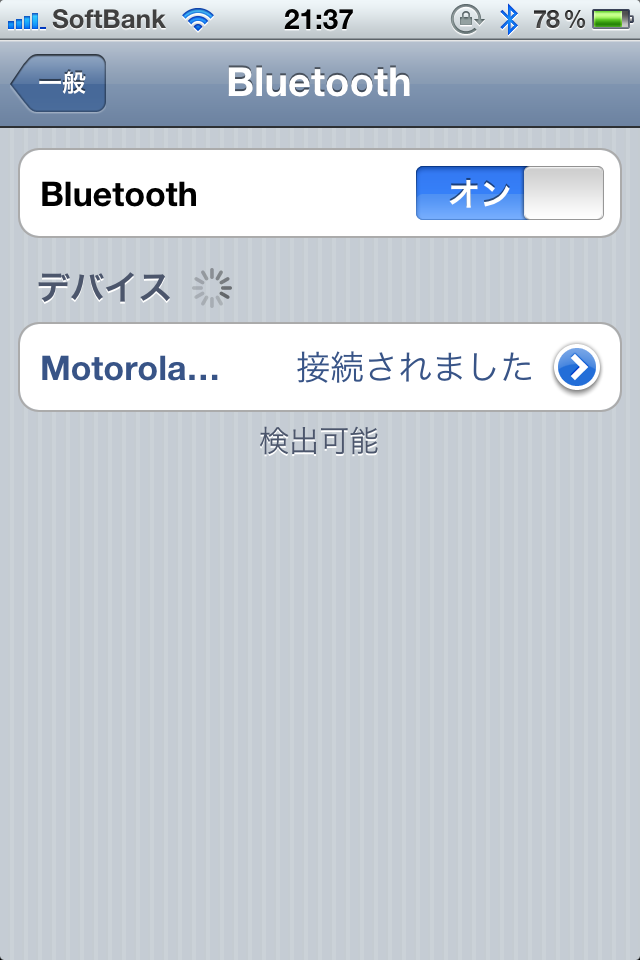Go back to 一般 settings
Image resolution: width=640 pixels, height=960 pixels.
[x=59, y=83]
